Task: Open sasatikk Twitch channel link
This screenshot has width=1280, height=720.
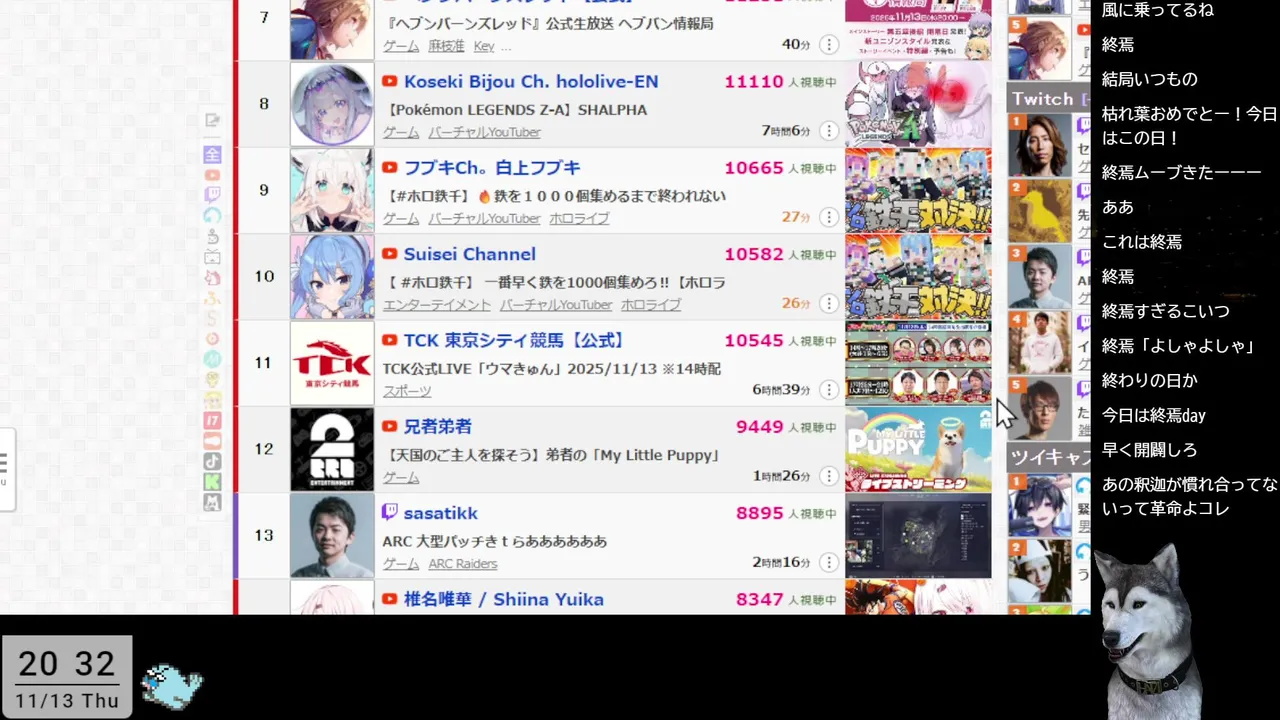Action: click(440, 513)
